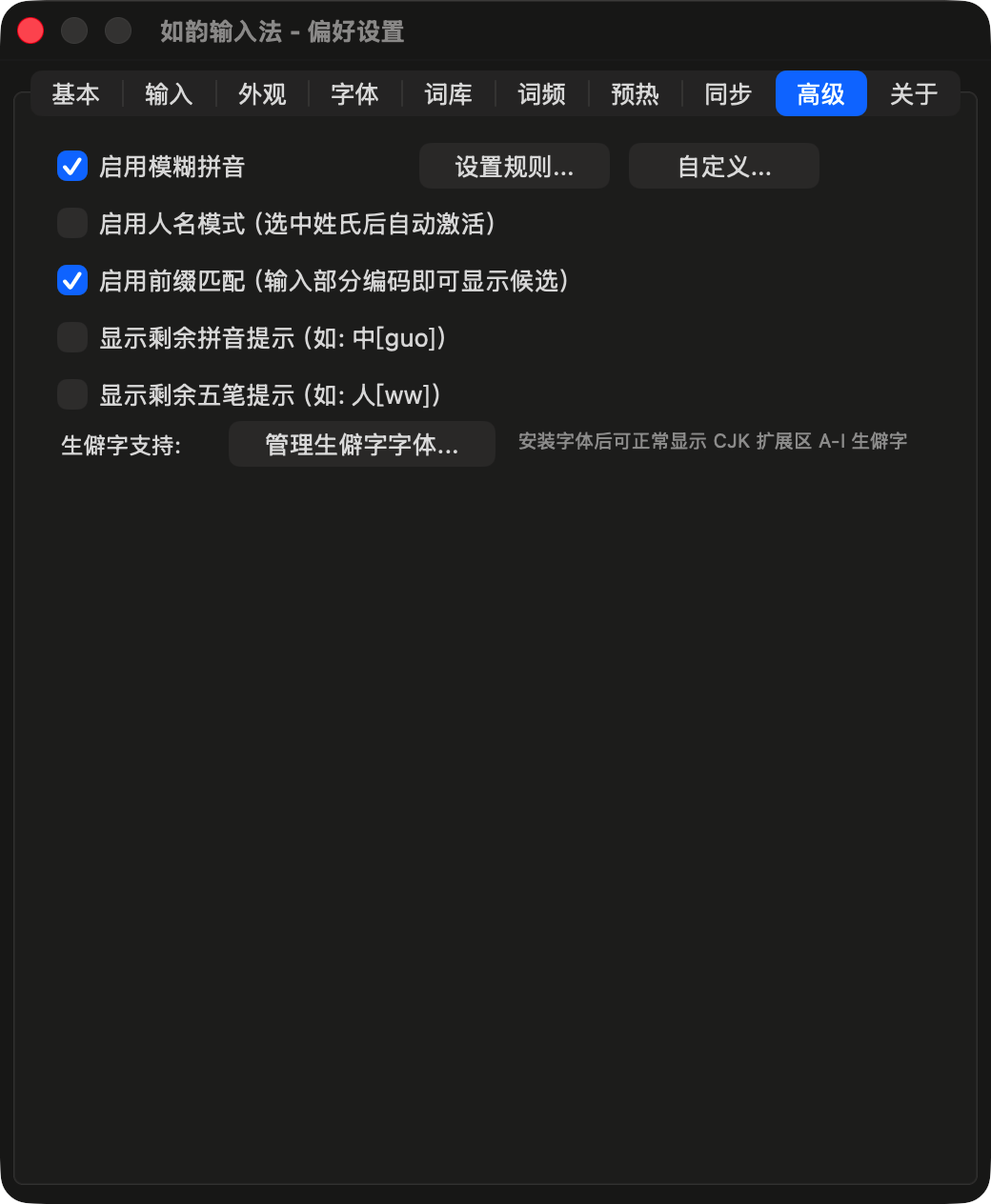Image resolution: width=991 pixels, height=1204 pixels.
Task: Switch to the 外观 tab
Action: 261,93
